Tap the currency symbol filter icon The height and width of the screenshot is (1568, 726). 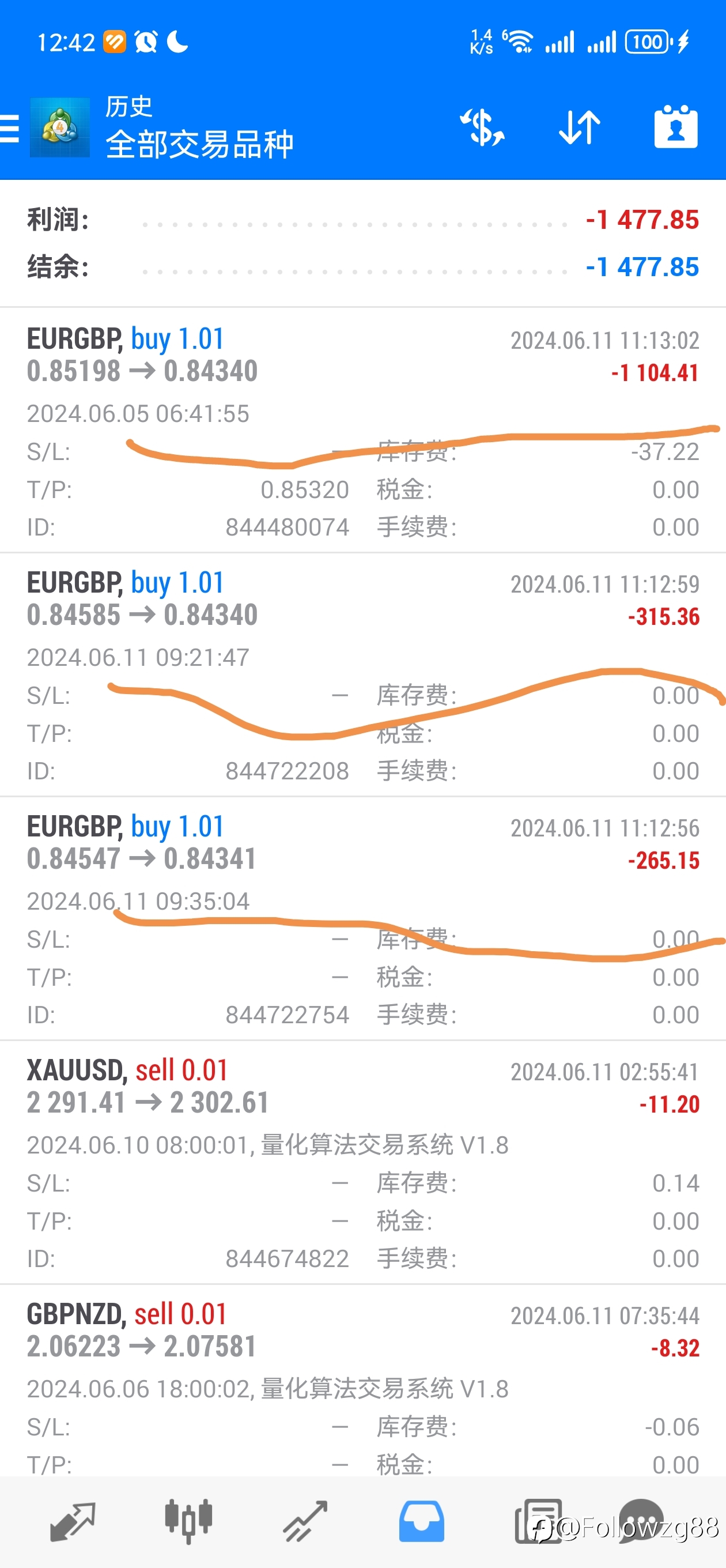pos(482,128)
